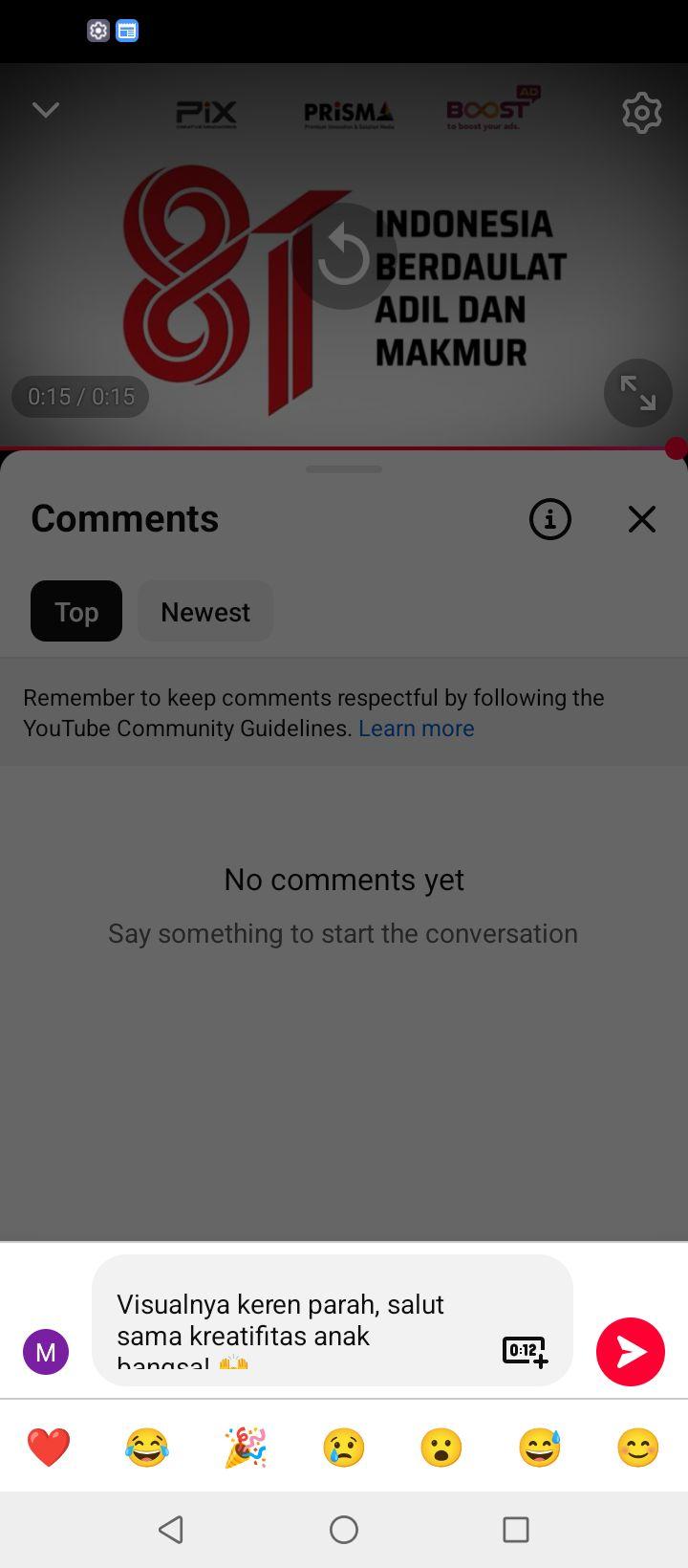The width and height of the screenshot is (688, 1568).
Task: Open the comments info icon
Action: point(550,519)
